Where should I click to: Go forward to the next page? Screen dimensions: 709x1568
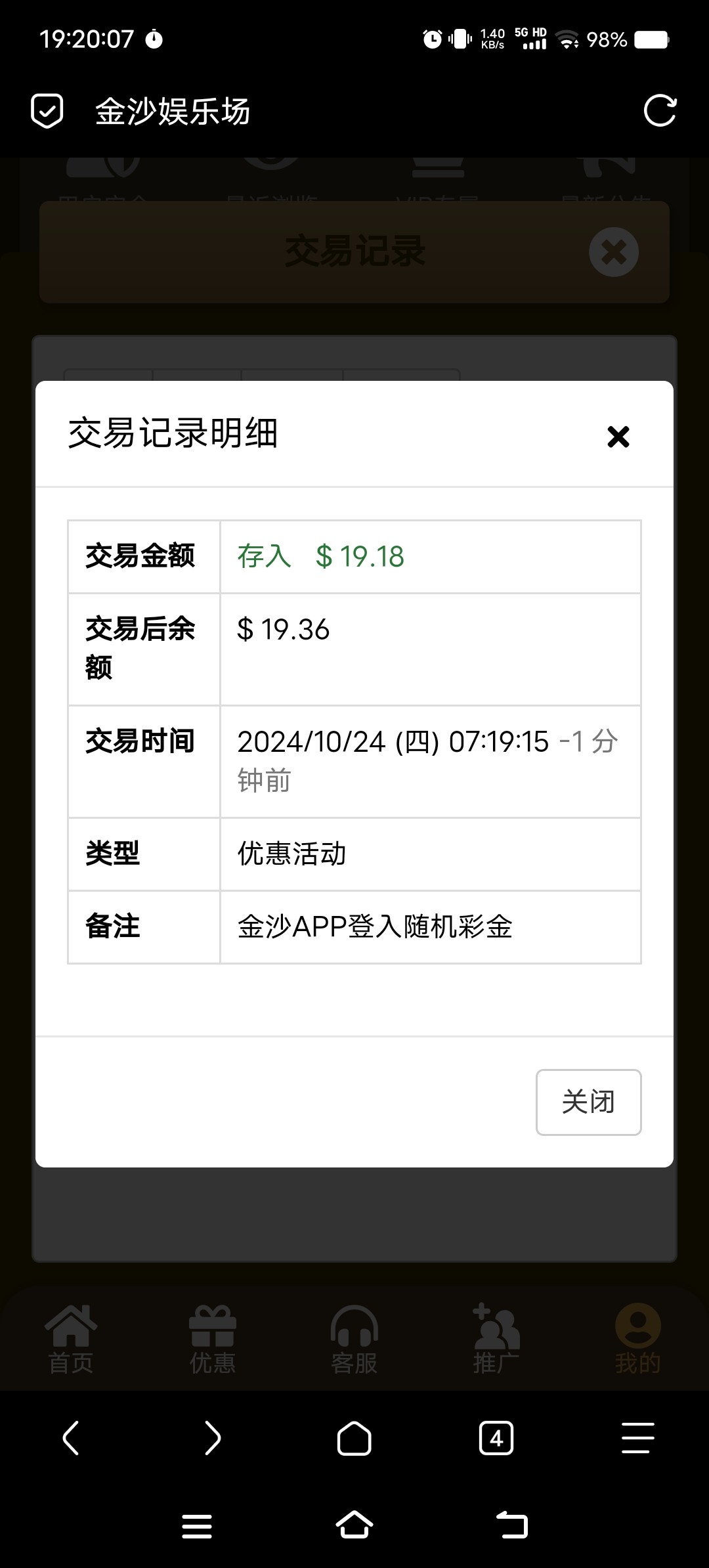(x=213, y=1438)
